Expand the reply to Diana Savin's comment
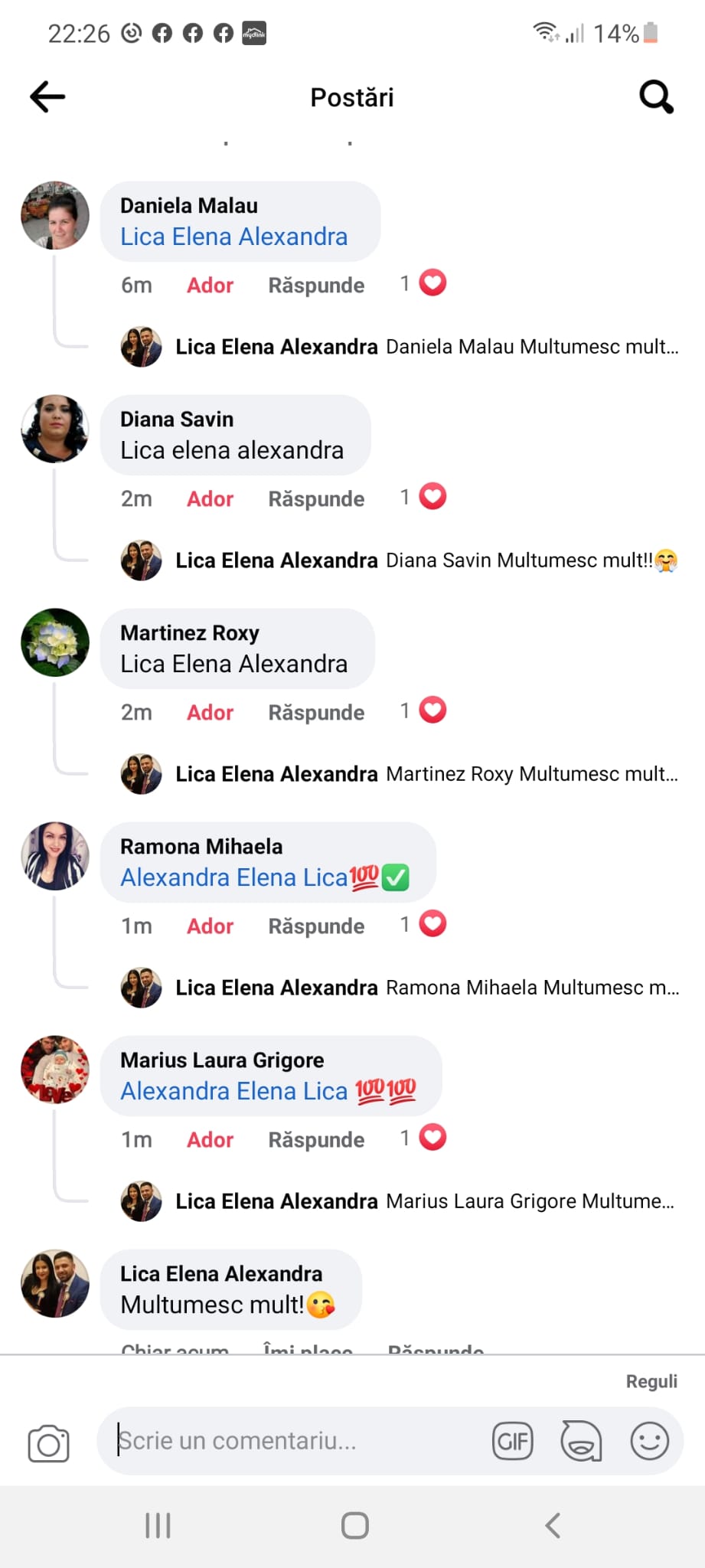Viewport: 705px width, 1568px height. (x=426, y=560)
